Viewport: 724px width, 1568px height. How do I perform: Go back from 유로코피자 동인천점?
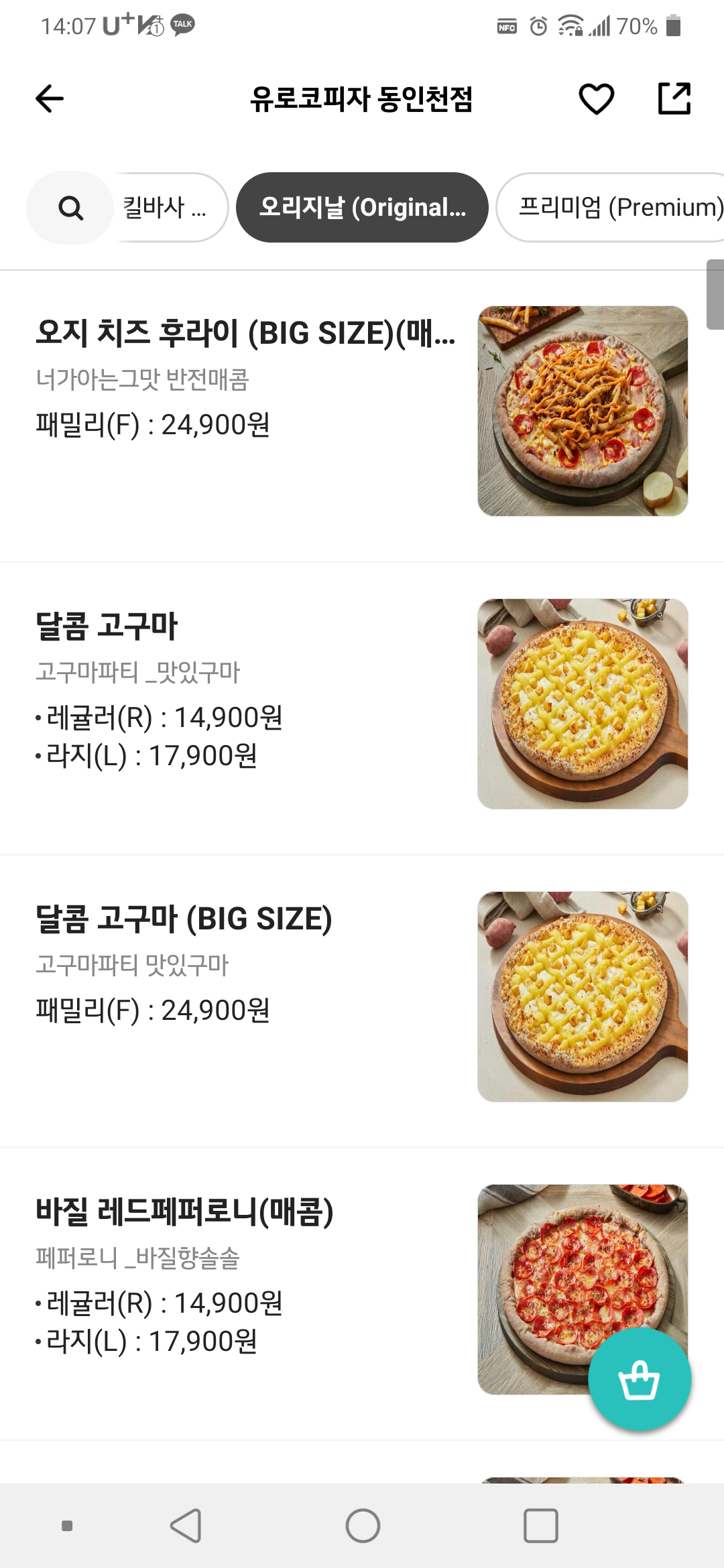(x=50, y=99)
